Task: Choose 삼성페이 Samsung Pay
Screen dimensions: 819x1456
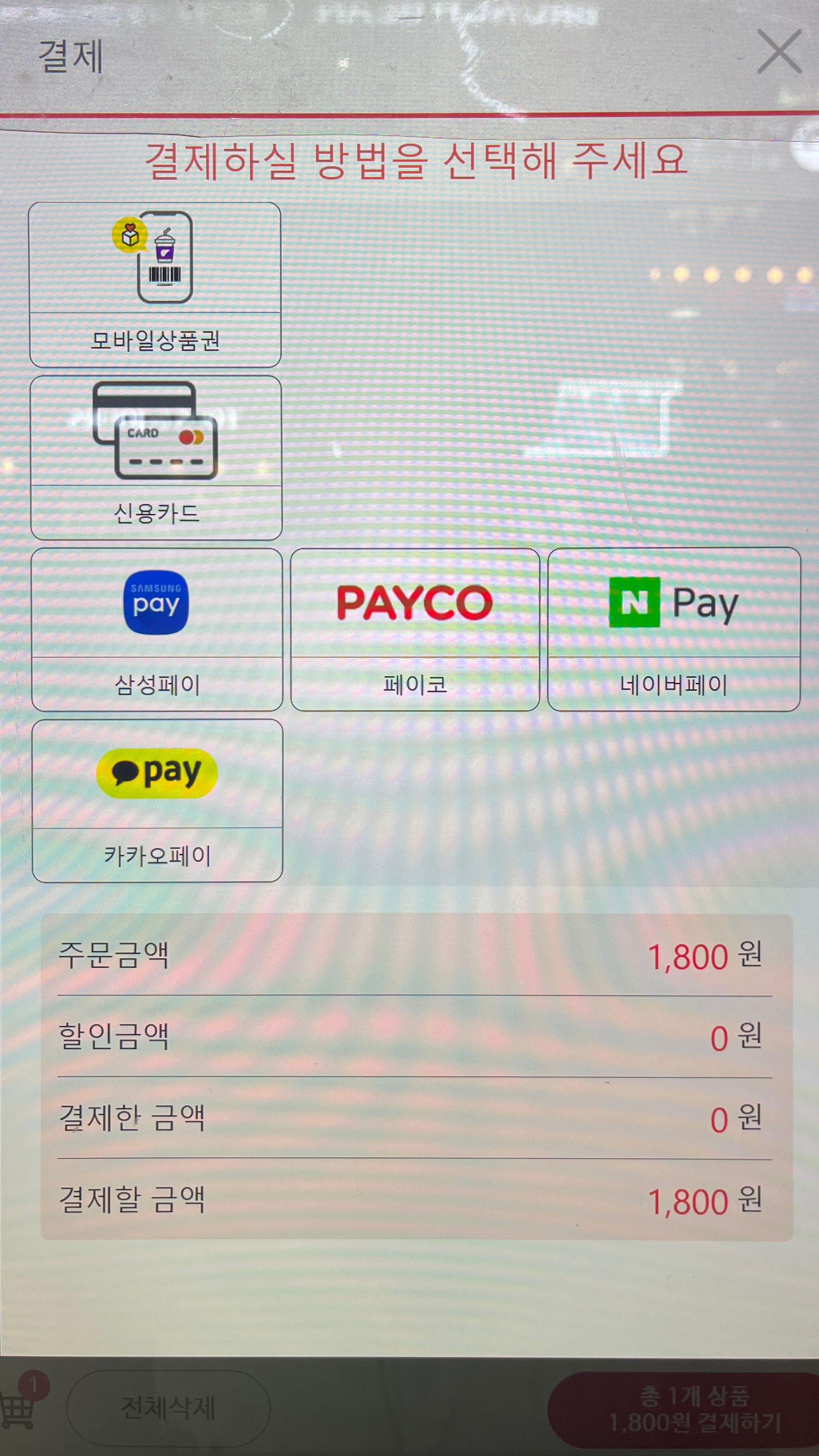Action: pyautogui.click(x=157, y=629)
